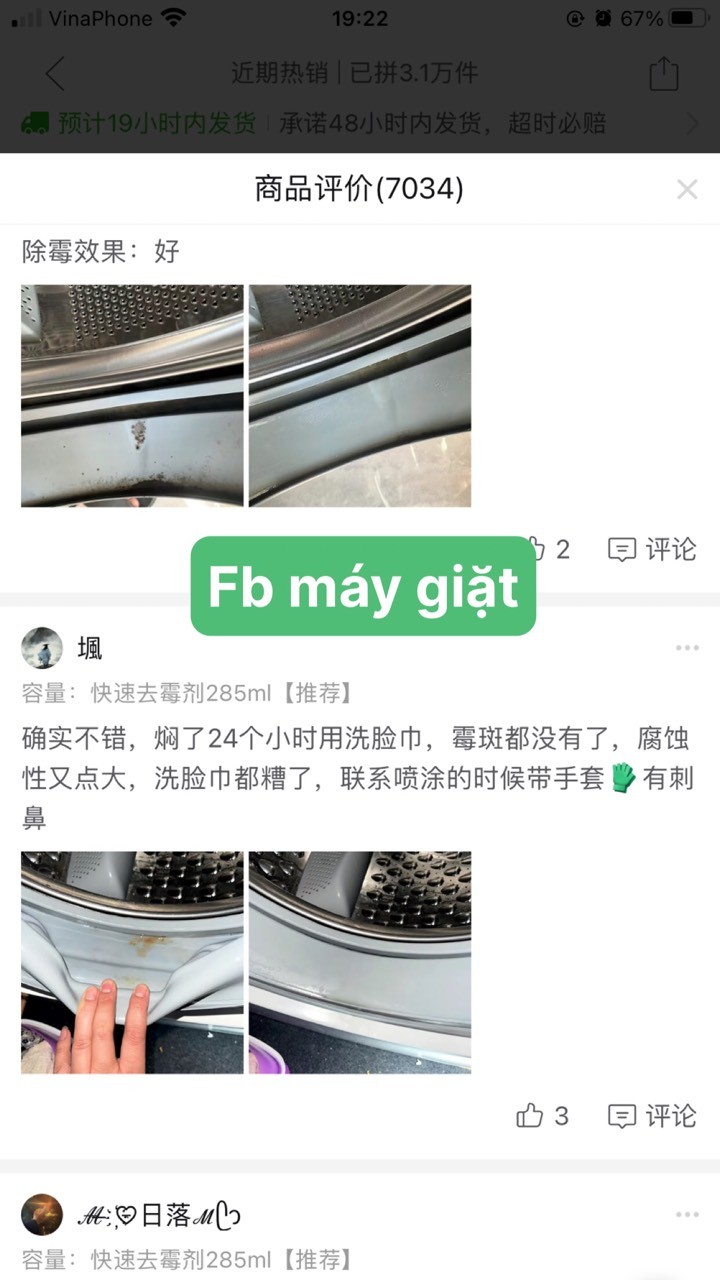Image resolution: width=720 pixels, height=1280 pixels.
Task: Open 日落's profile avatar
Action: [x=42, y=1214]
